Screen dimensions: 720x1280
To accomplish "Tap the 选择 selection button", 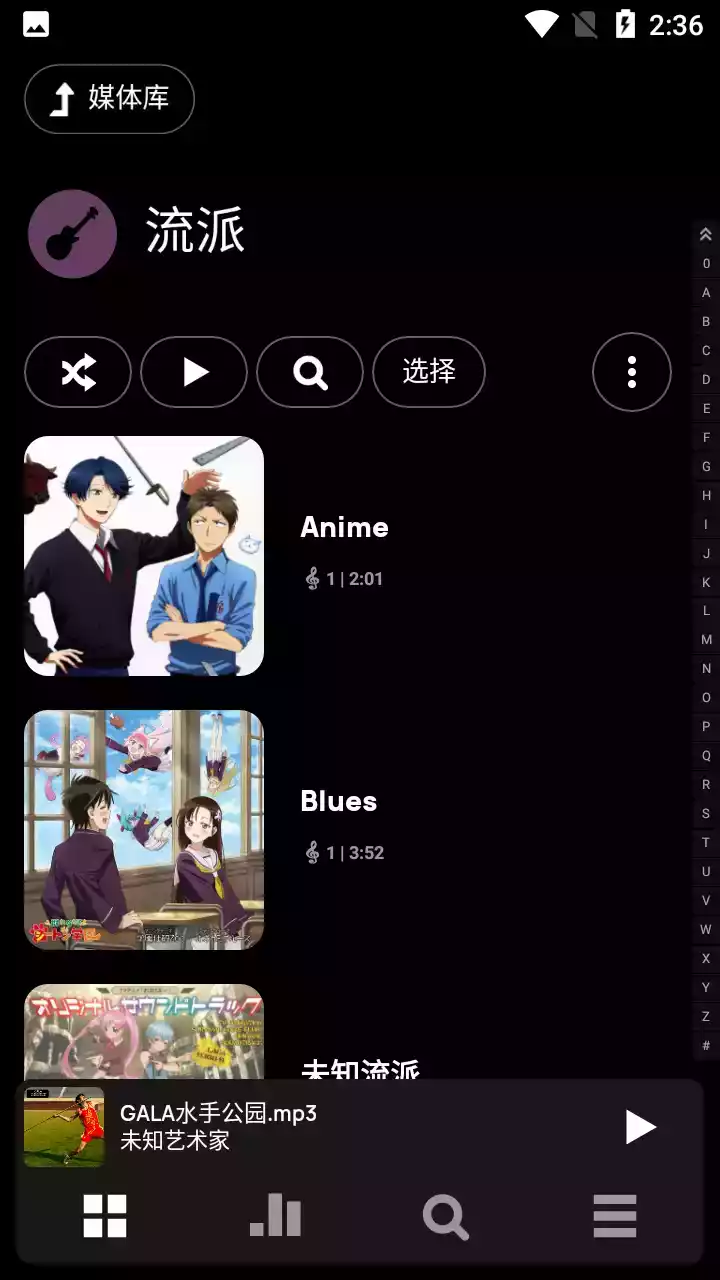I will (x=429, y=372).
